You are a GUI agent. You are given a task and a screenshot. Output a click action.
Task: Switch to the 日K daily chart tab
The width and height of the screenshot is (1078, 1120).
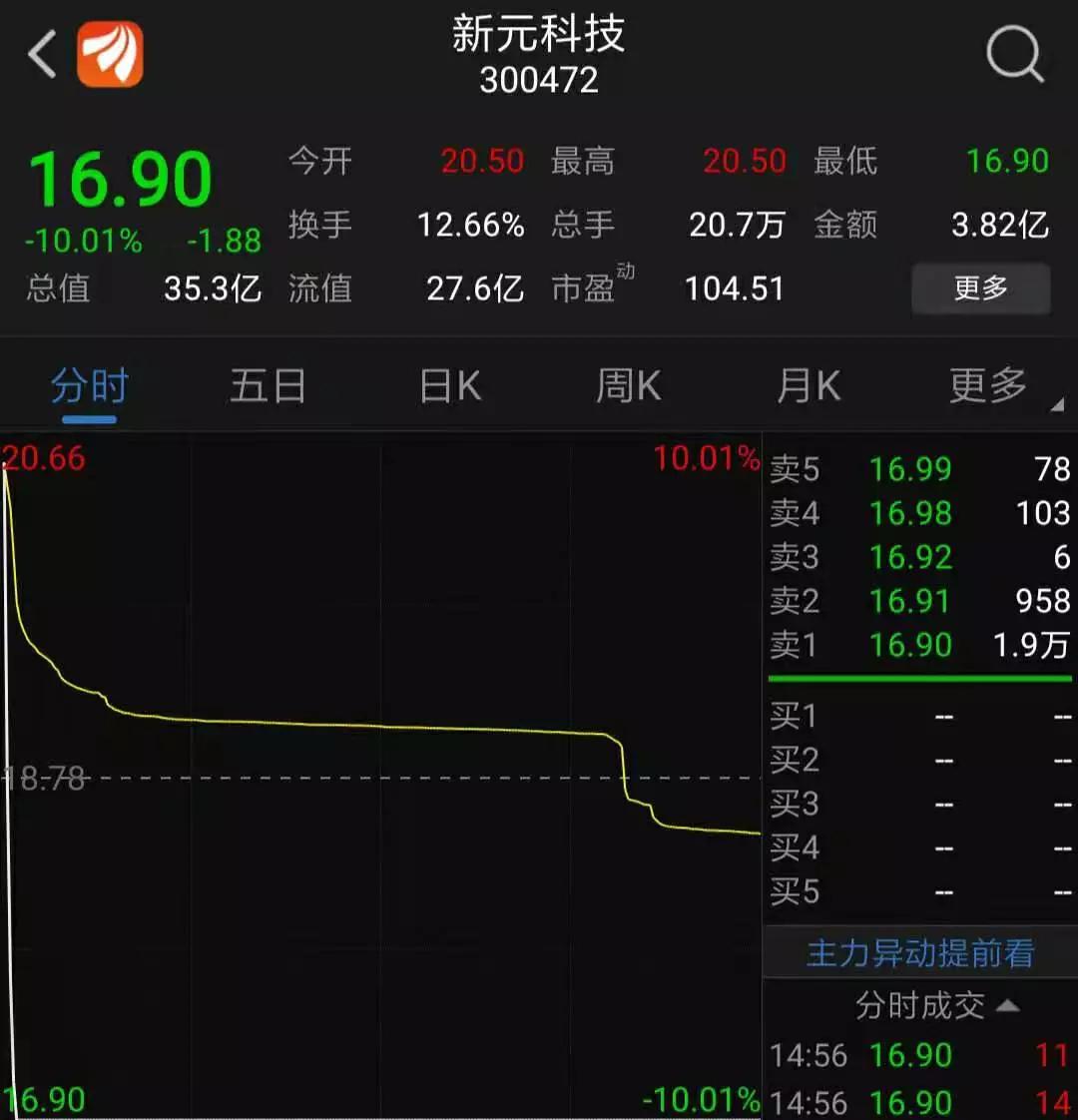point(447,386)
